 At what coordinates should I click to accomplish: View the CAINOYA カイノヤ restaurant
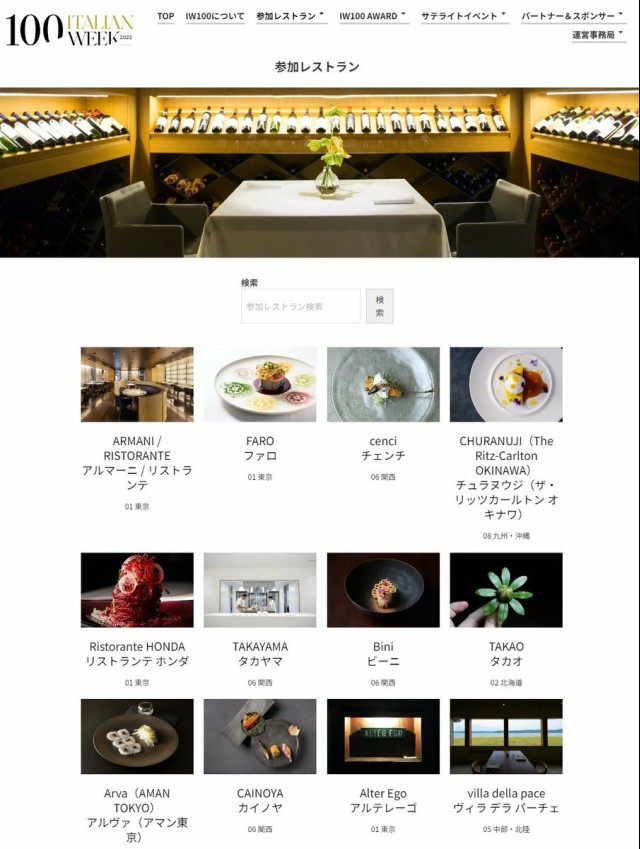[260, 737]
